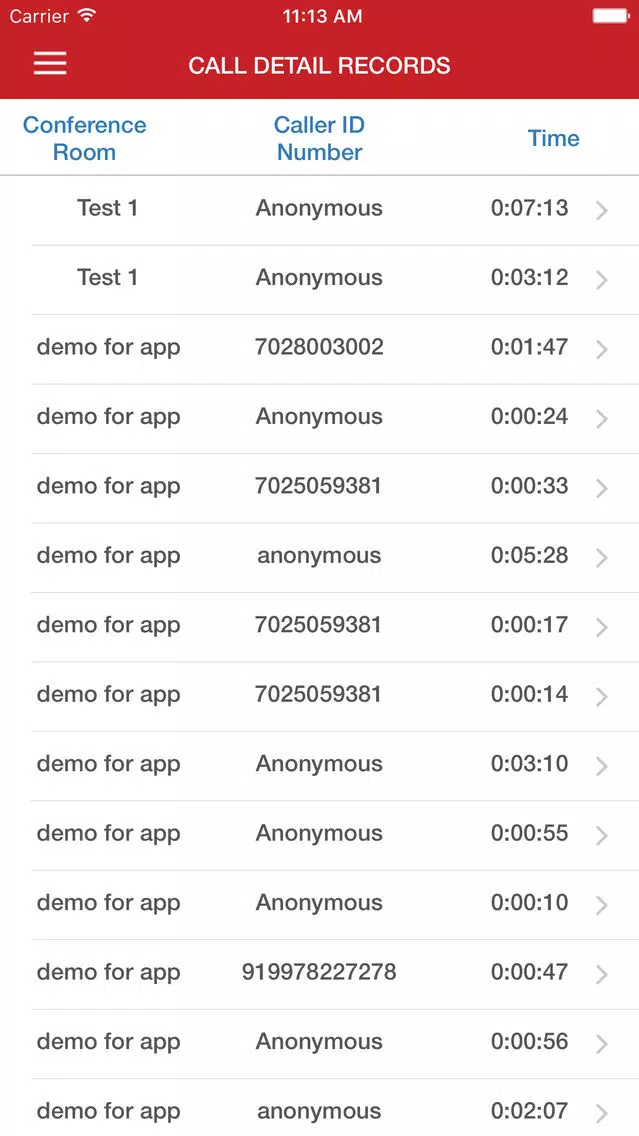639x1136 pixels.
Task: Open the call record from 919978227278
Action: point(320,975)
